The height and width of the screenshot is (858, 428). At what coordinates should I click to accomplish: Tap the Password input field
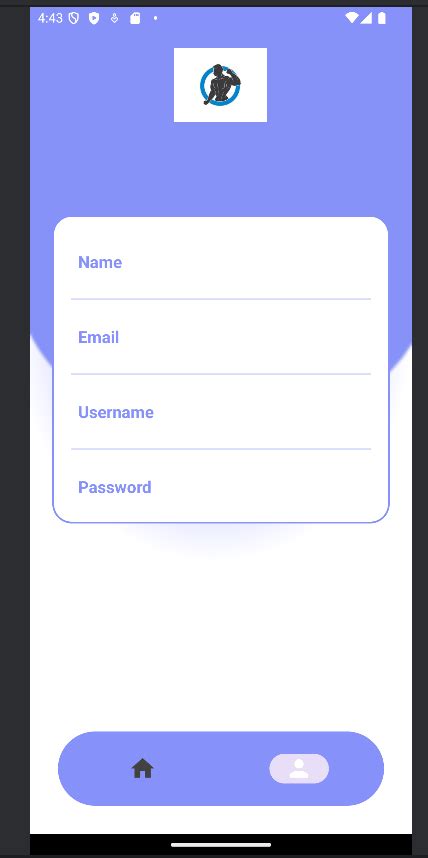coord(221,487)
